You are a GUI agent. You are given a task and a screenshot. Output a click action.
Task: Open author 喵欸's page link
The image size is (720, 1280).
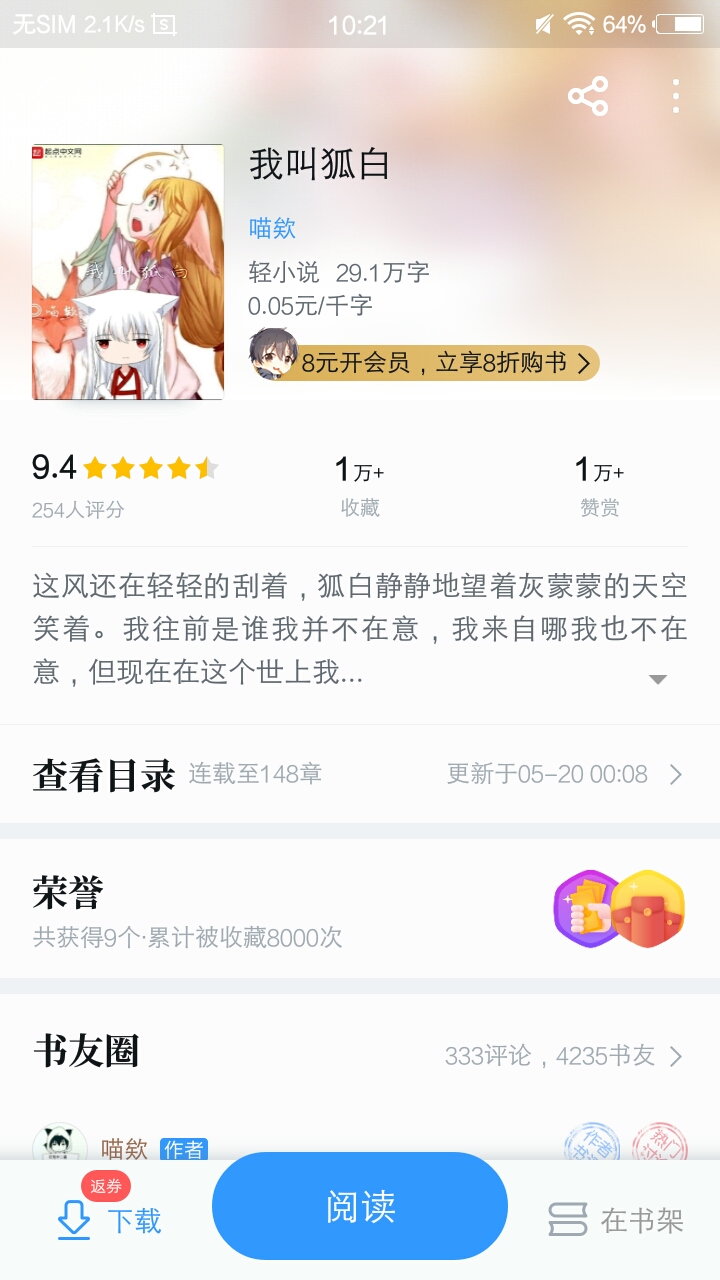(x=272, y=228)
